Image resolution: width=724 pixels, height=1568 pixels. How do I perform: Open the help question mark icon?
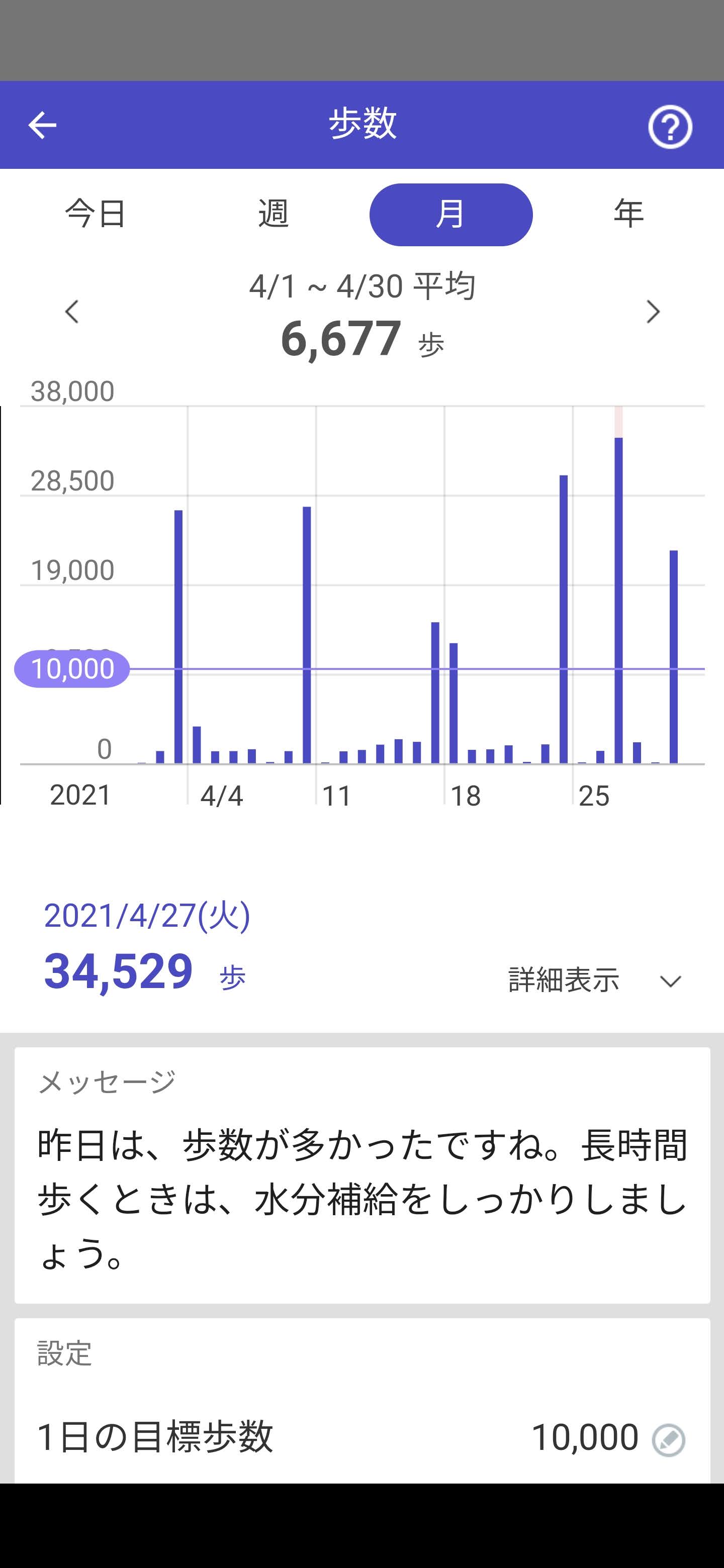670,127
